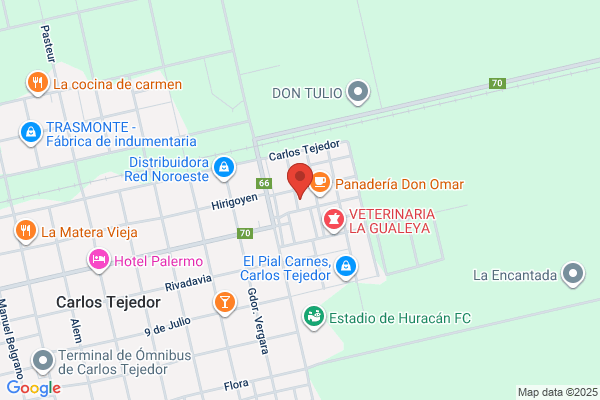Tap La Matera Vieja restaurant pin
This screenshot has height=400, width=600.
click(x=24, y=231)
